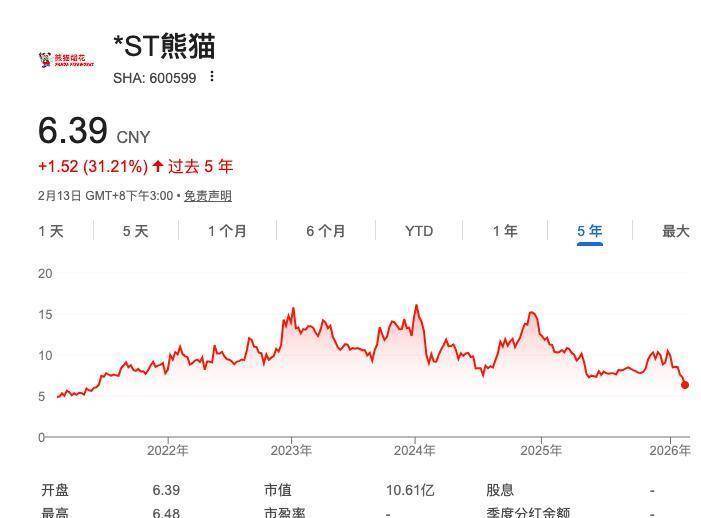Switch to the 6 个月 range

[x=326, y=231]
